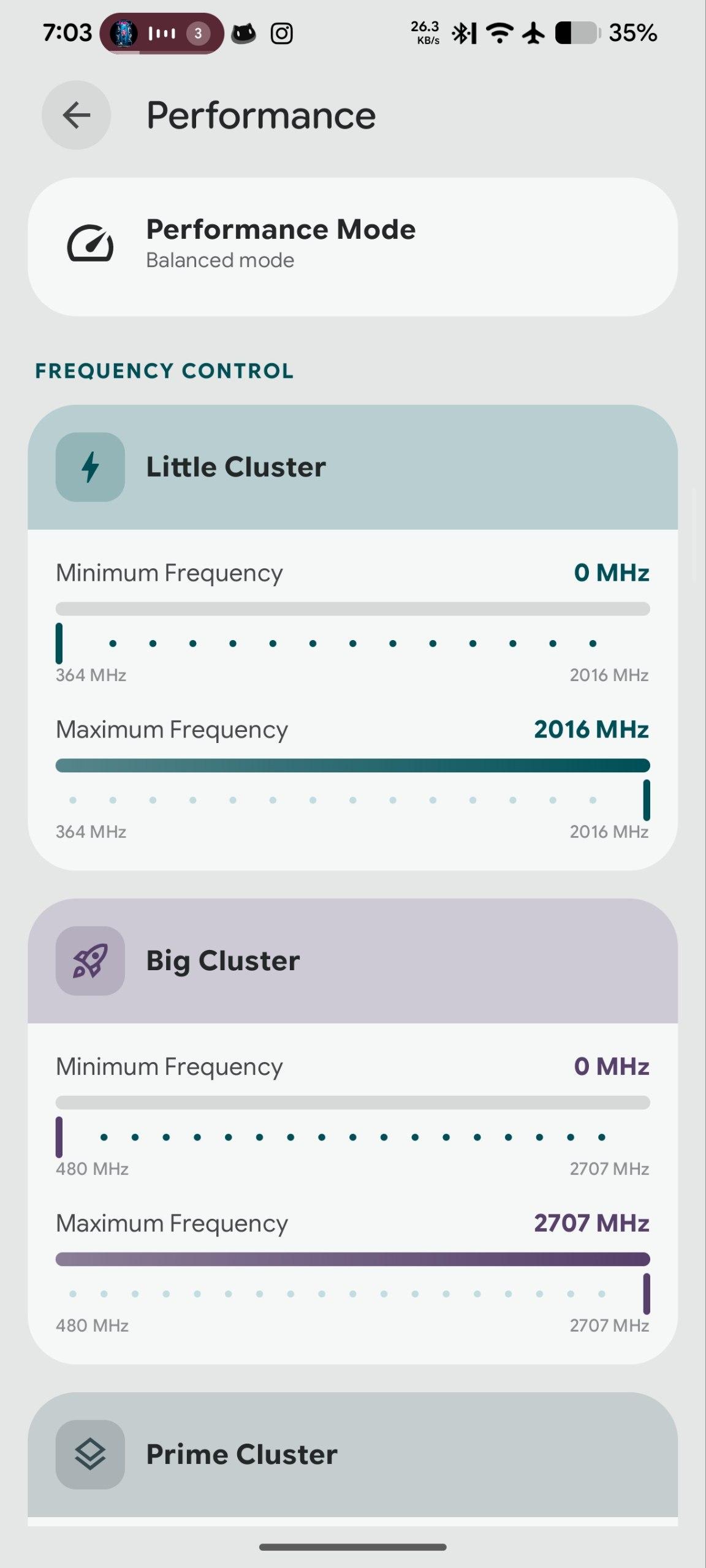The width and height of the screenshot is (706, 1568).
Task: Open the Performance Mode setting
Action: coord(352,246)
